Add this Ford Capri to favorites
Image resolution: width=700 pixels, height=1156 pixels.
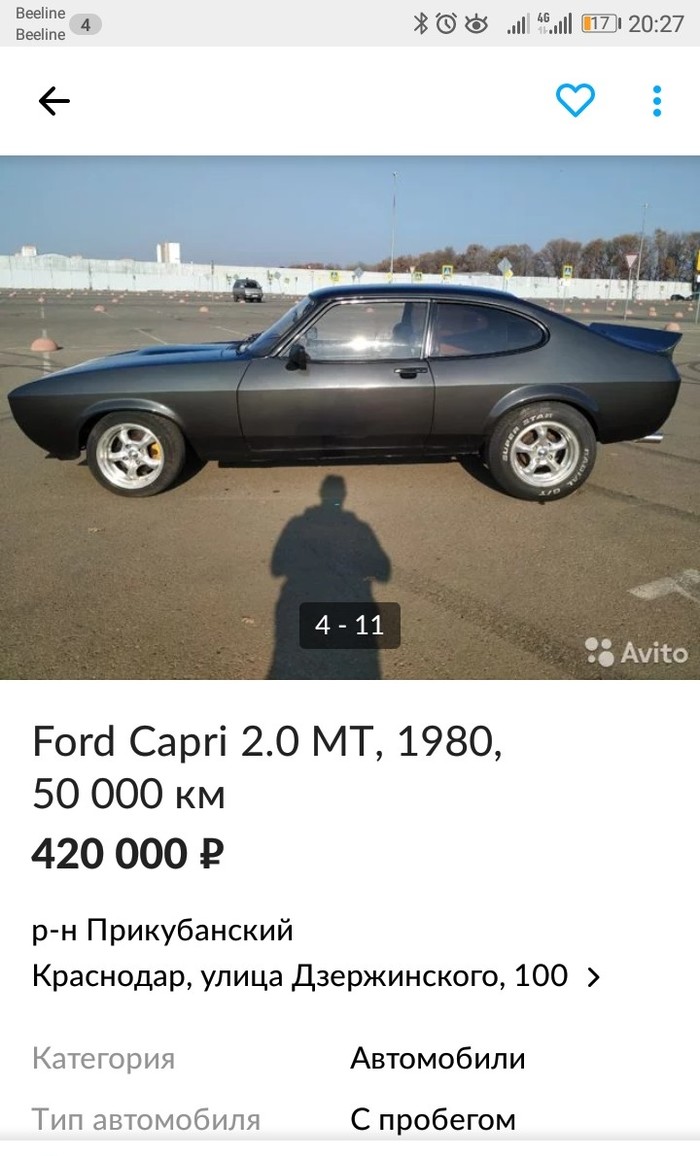575,101
